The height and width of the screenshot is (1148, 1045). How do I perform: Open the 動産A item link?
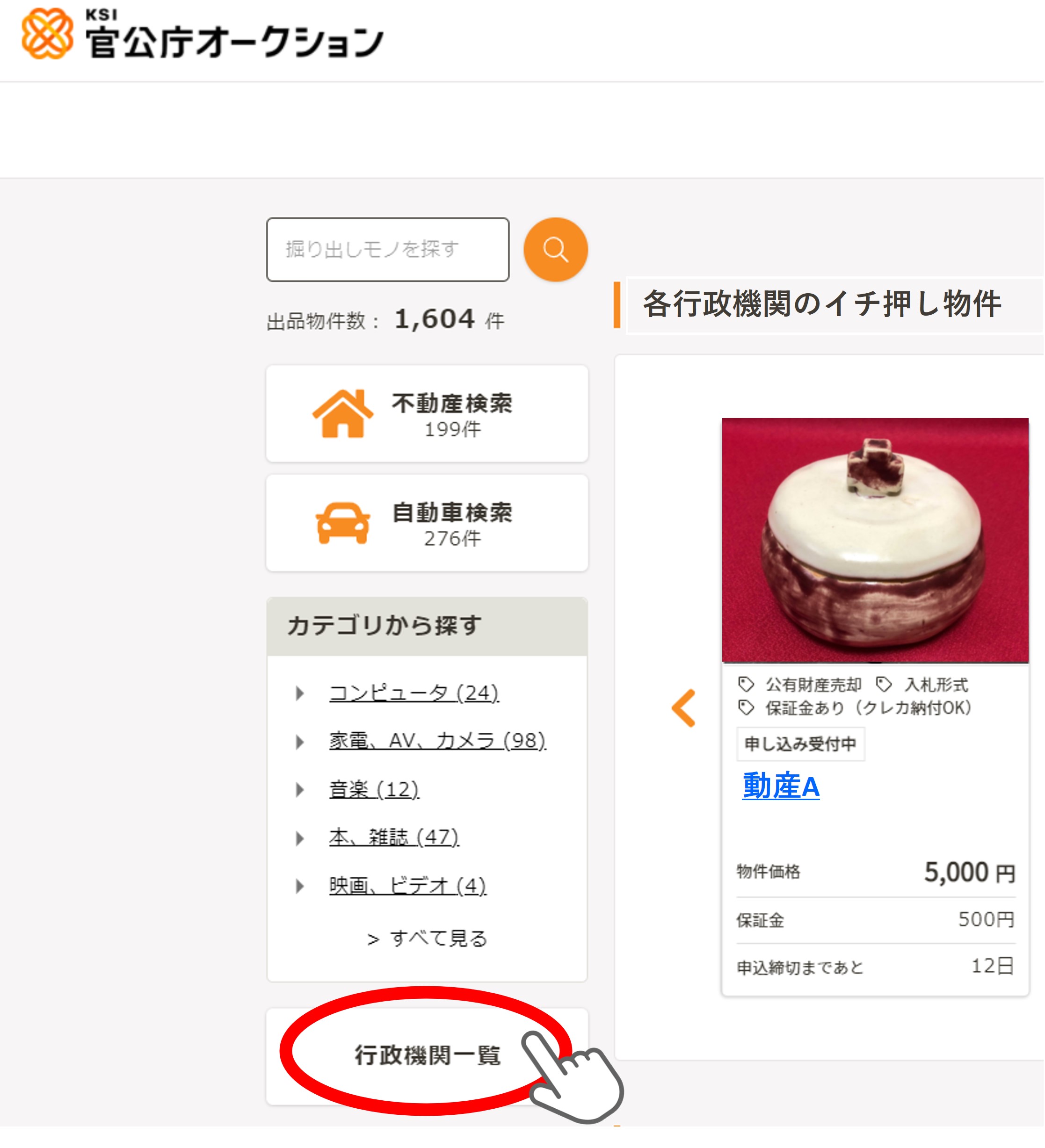click(781, 787)
